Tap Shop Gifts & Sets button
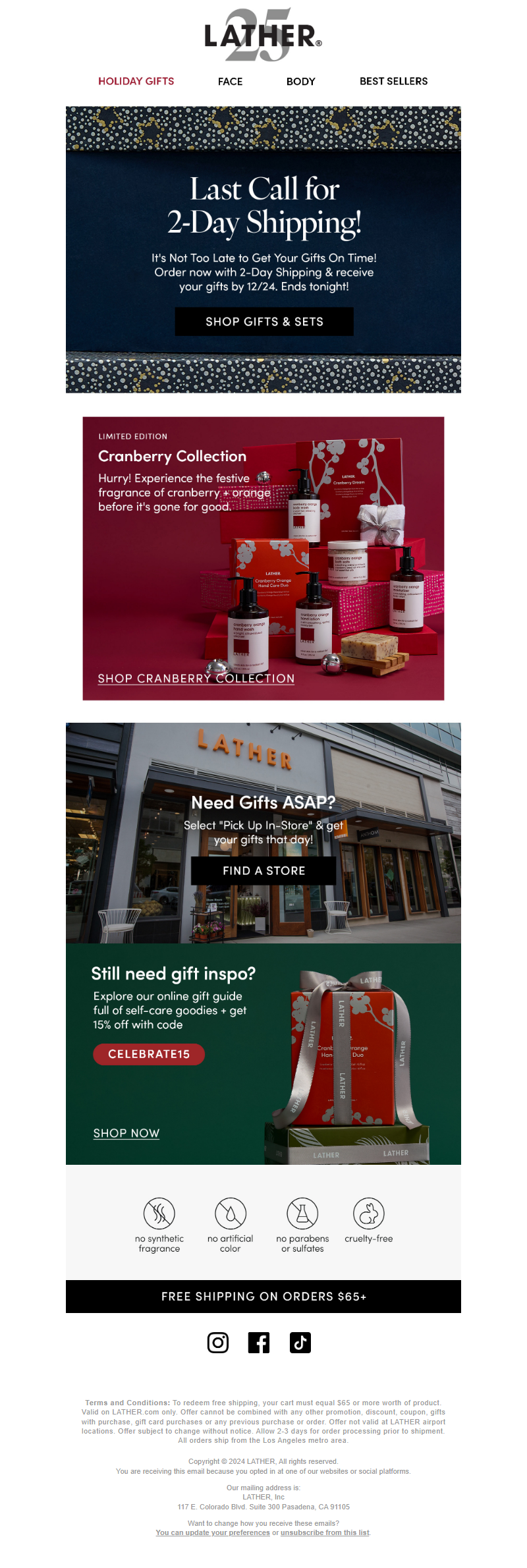This screenshot has height=1568, width=527. click(264, 322)
